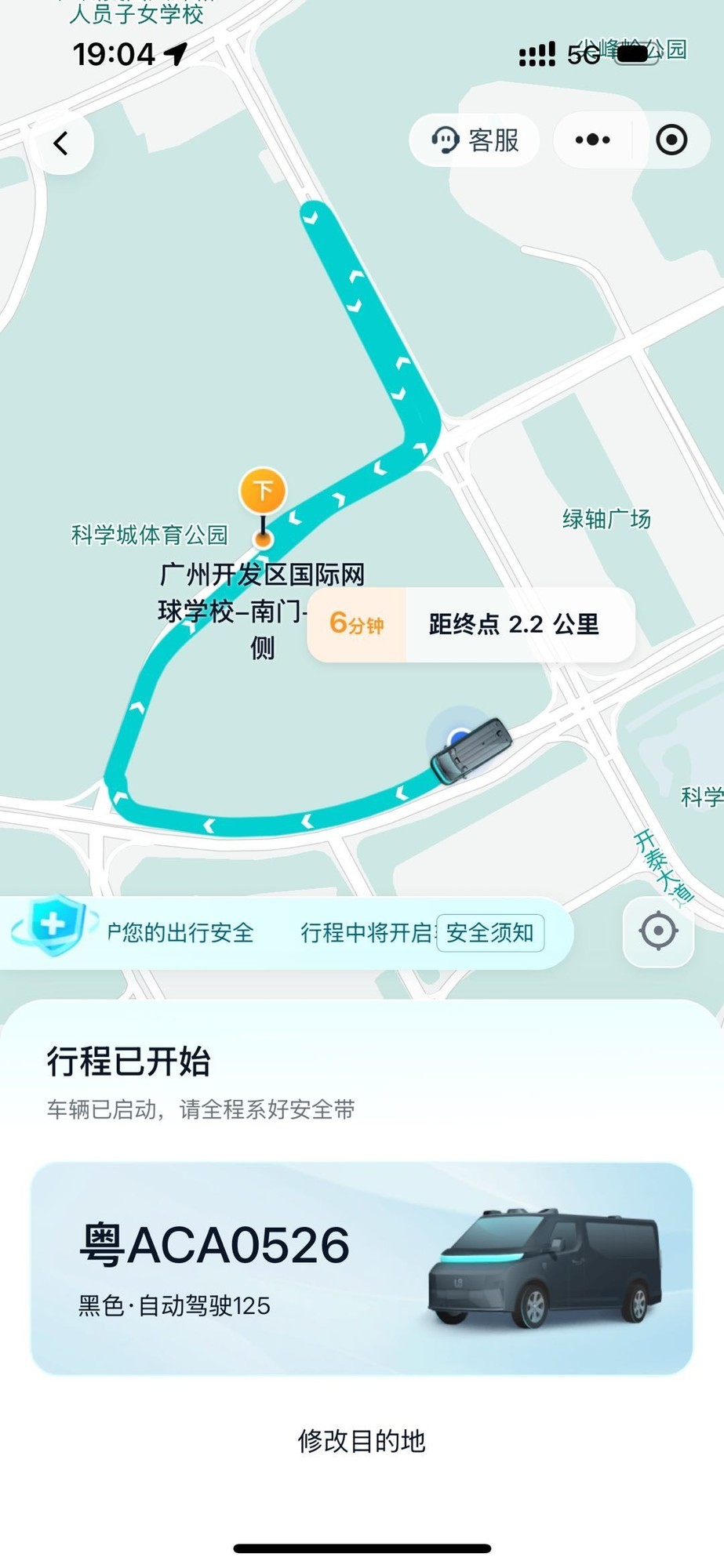Image resolution: width=724 pixels, height=1568 pixels.
Task: Open the 安全须知 safety notice
Action: coord(490,934)
